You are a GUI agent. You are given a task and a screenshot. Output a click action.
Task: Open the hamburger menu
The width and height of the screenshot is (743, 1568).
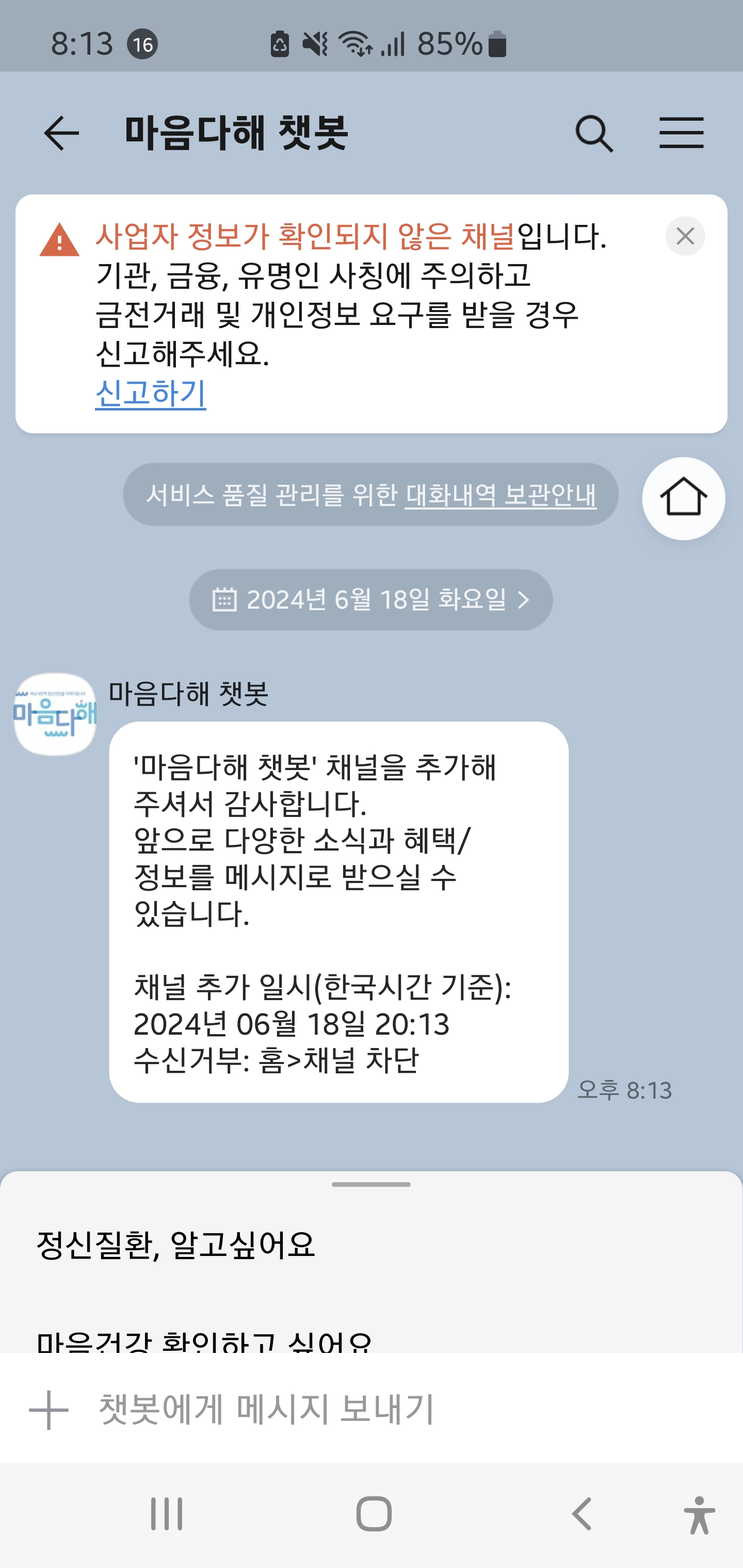[x=681, y=133]
